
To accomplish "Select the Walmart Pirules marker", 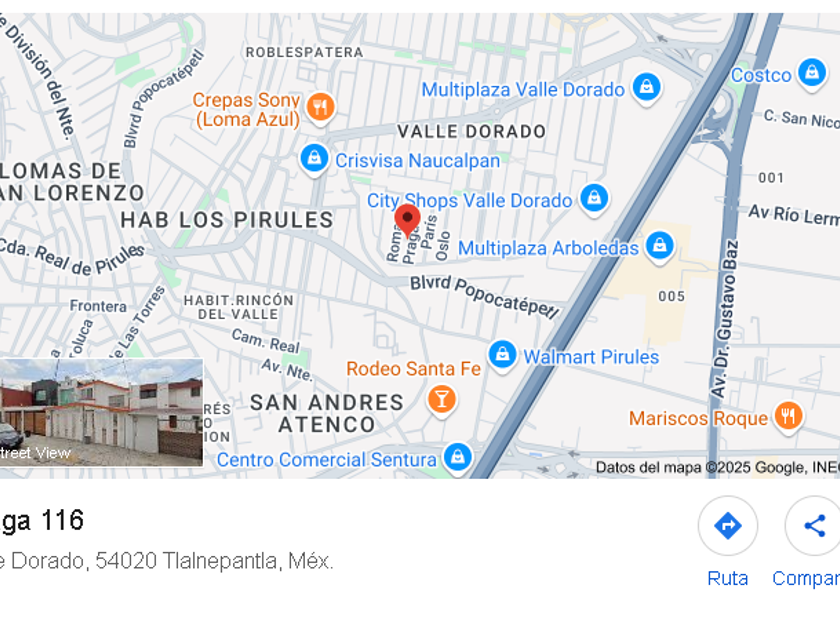I will click(502, 355).
